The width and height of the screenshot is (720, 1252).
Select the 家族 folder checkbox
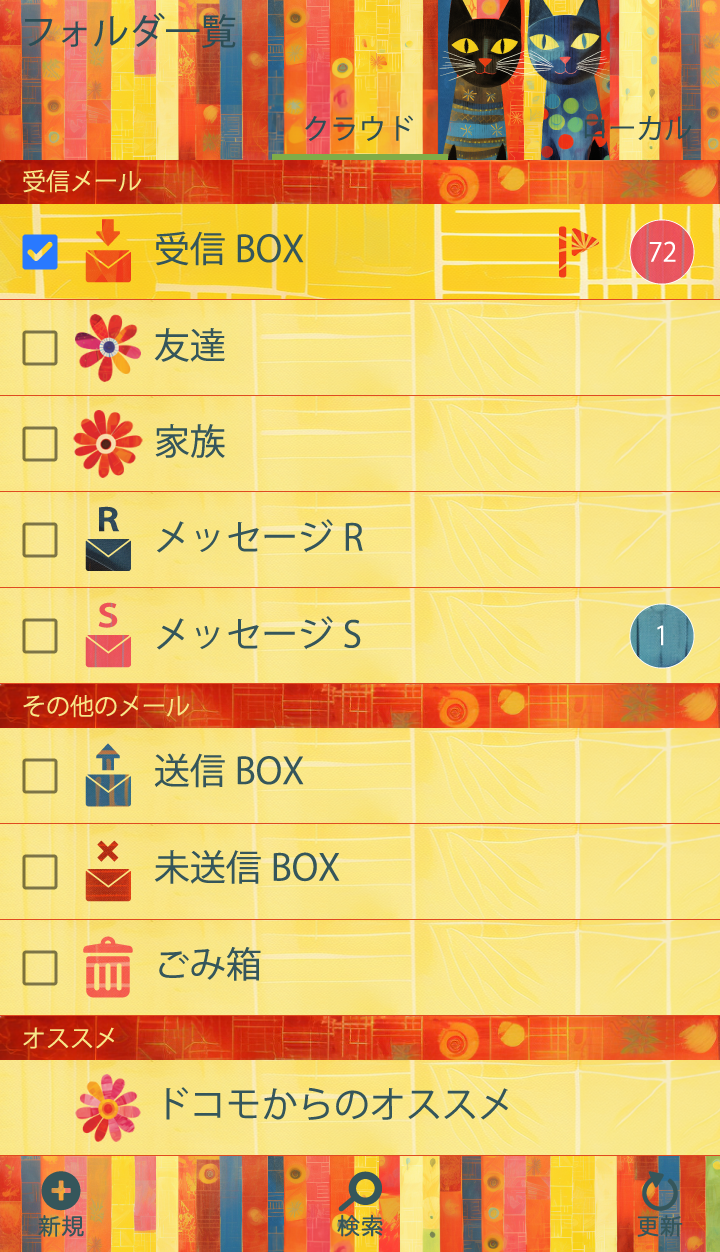tap(40, 444)
